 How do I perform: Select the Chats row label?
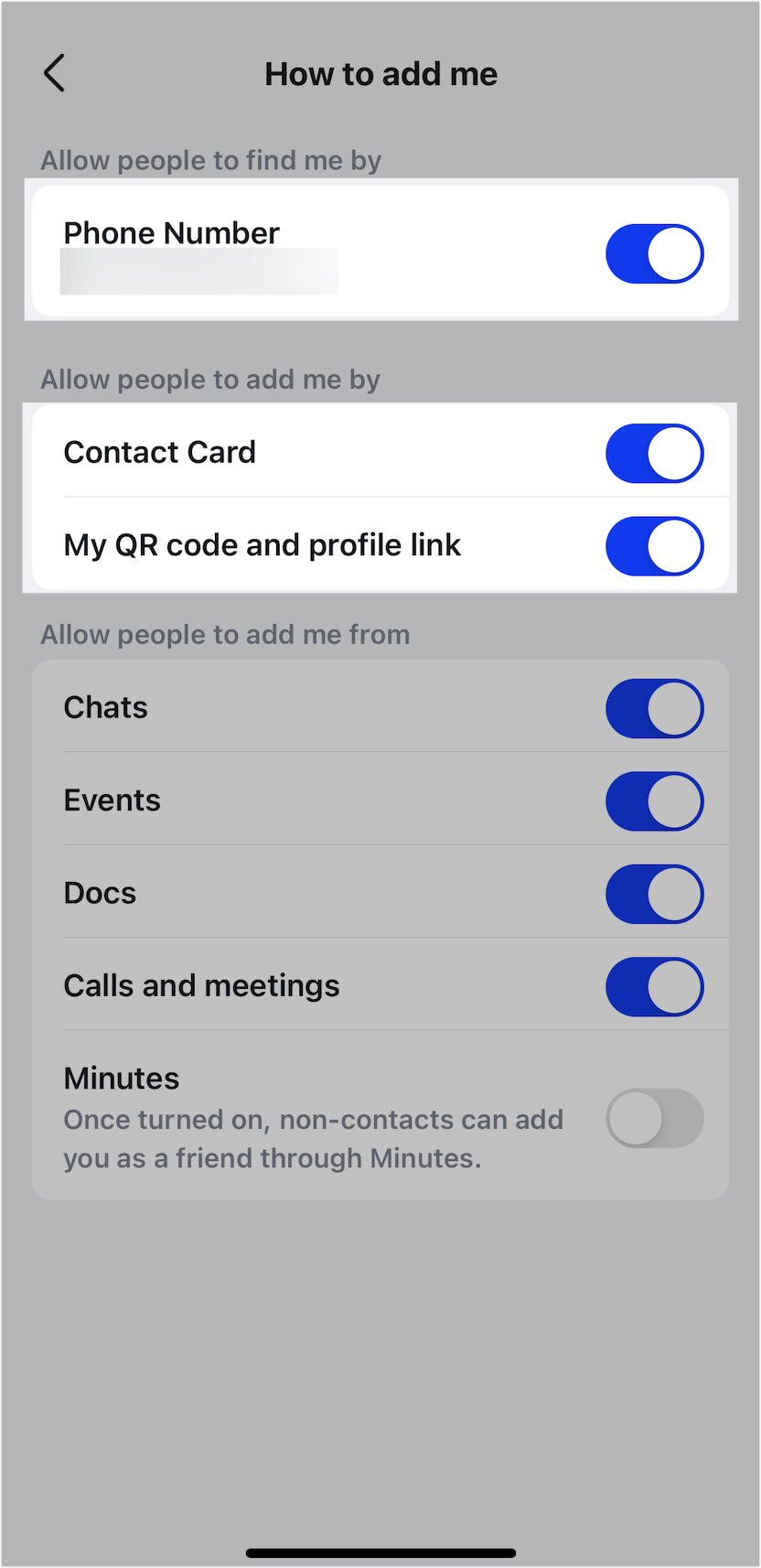click(105, 707)
